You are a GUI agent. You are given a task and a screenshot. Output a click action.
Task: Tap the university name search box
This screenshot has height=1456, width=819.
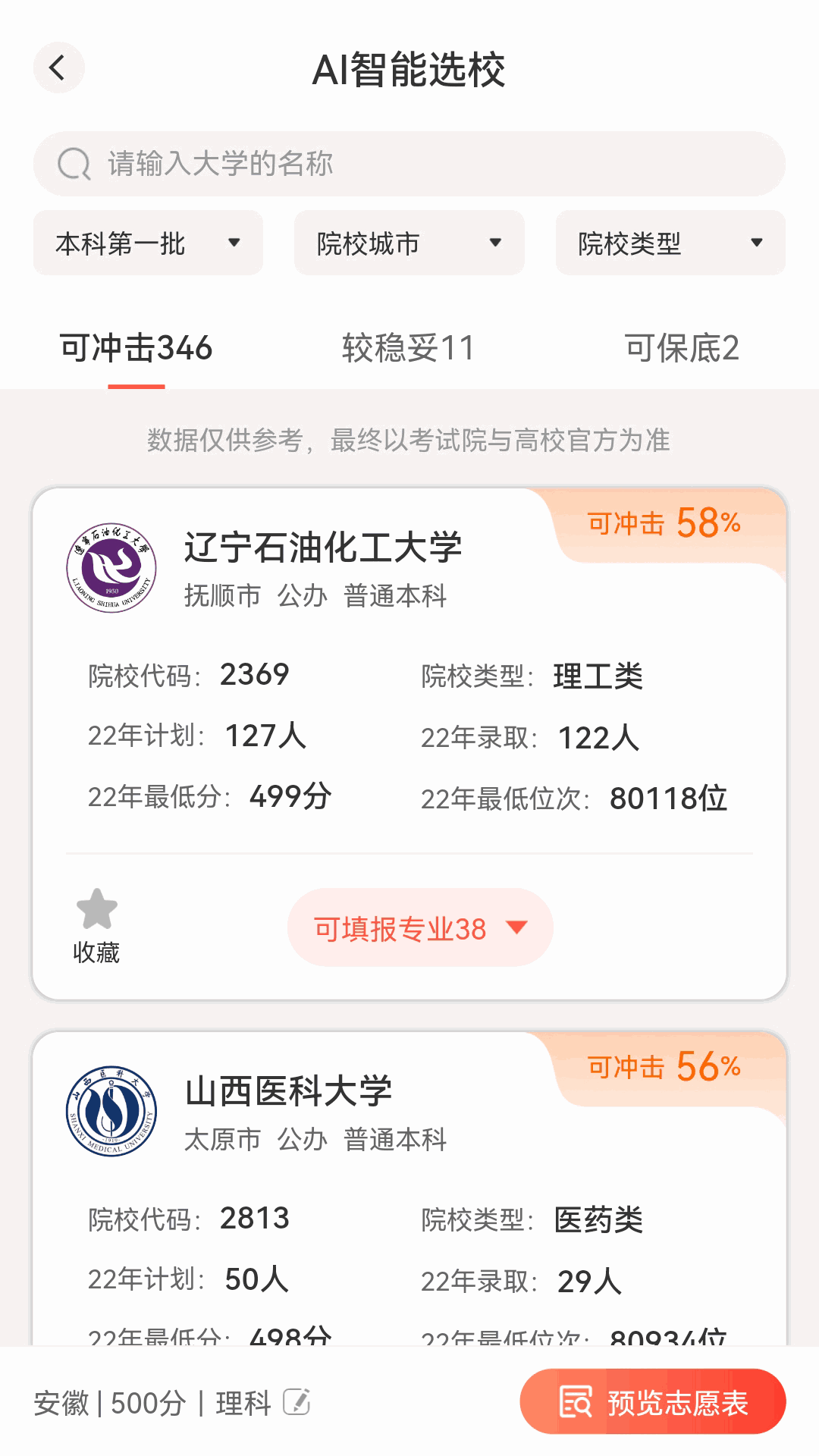point(409,164)
